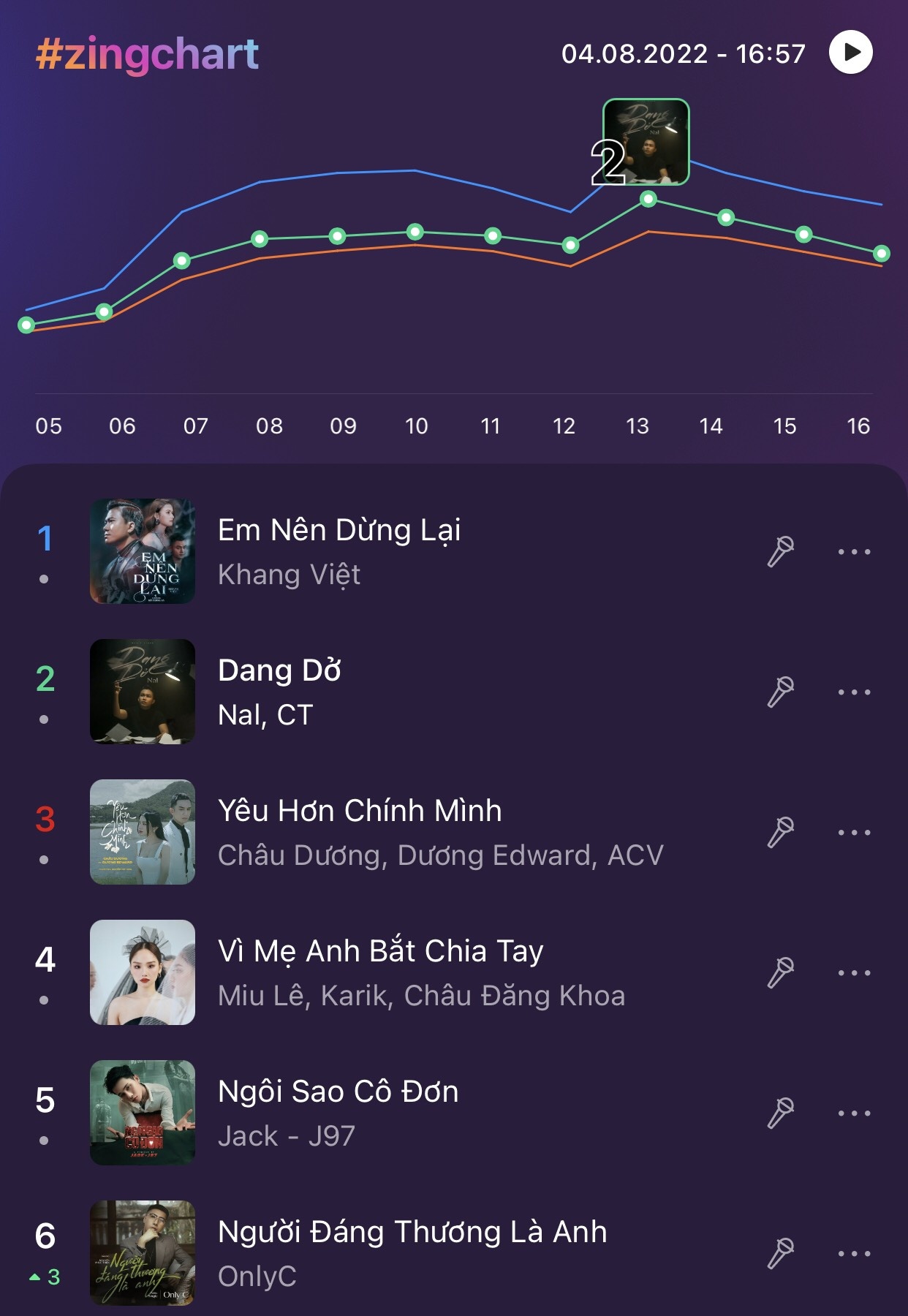This screenshot has width=908, height=1316.
Task: Play the #zingchart playlist
Action: point(850,52)
